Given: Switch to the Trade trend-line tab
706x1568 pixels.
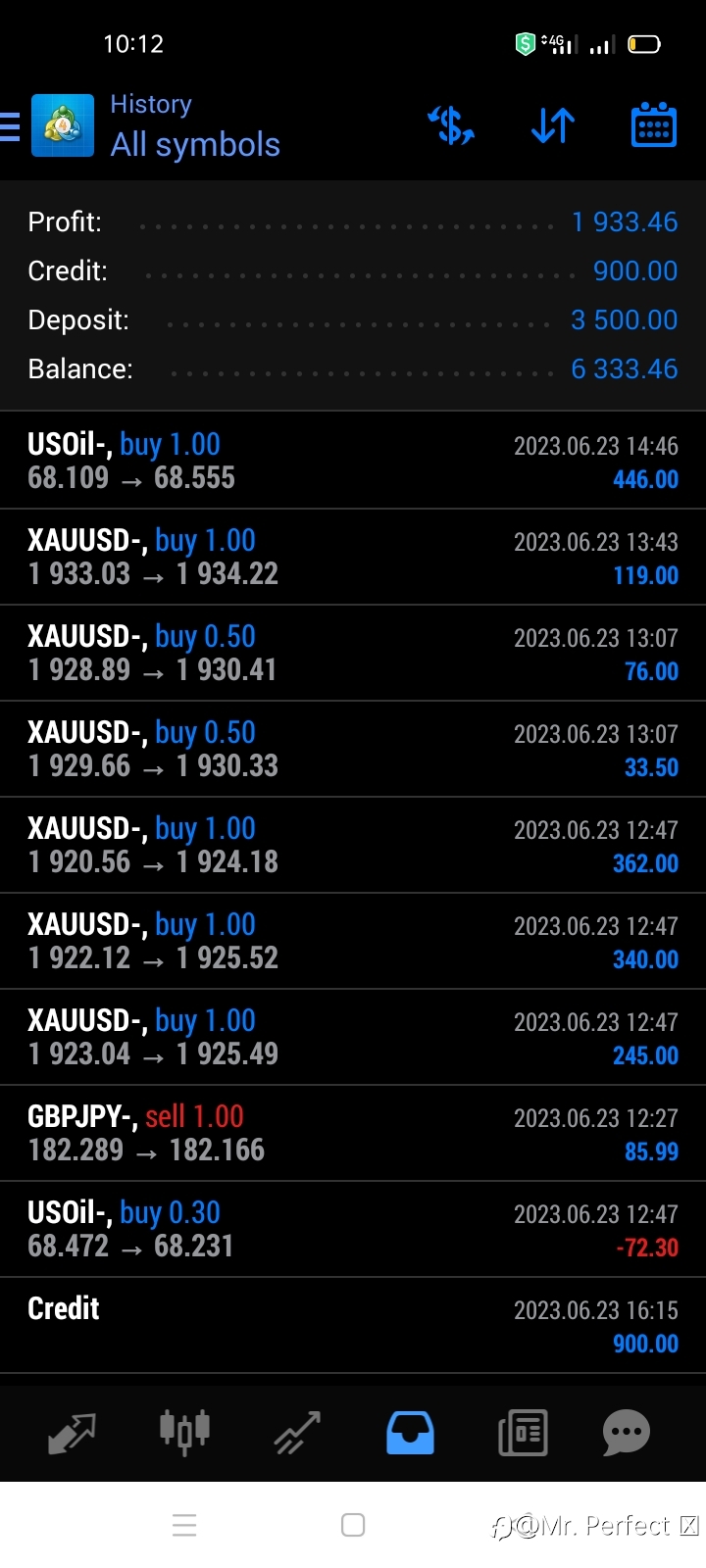Looking at the screenshot, I should 297,1433.
